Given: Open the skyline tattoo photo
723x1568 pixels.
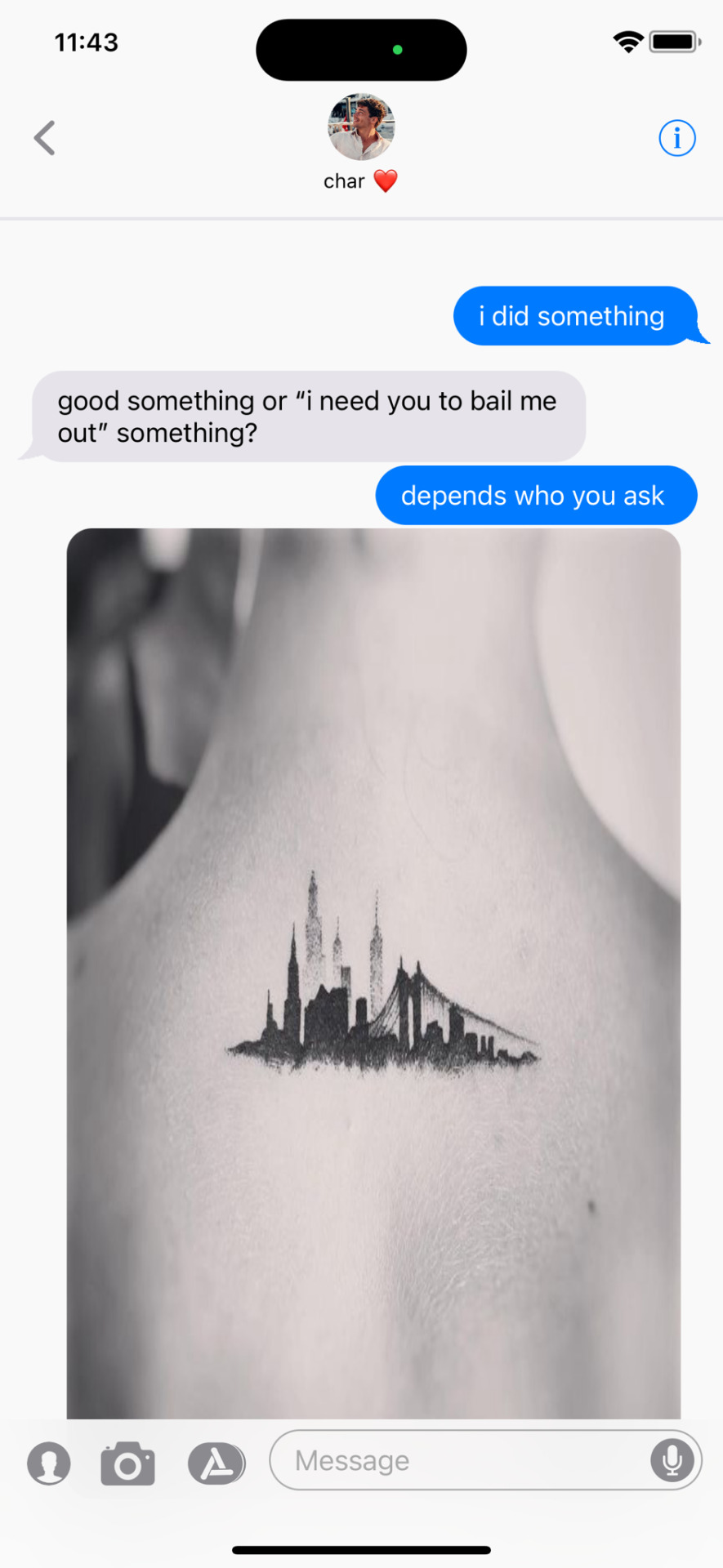Looking at the screenshot, I should click(373, 972).
